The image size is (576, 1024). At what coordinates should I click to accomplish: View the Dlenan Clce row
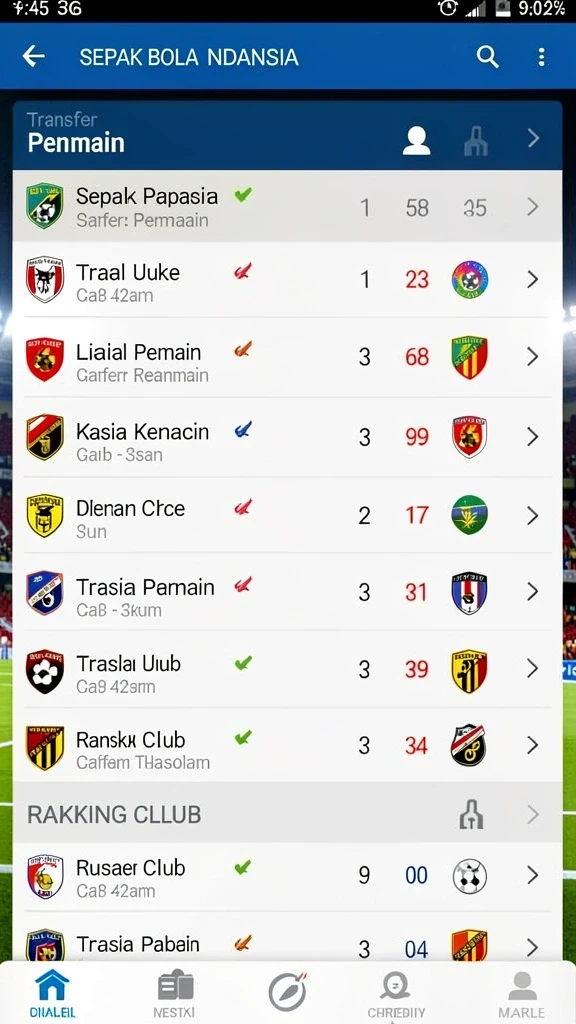coord(287,515)
